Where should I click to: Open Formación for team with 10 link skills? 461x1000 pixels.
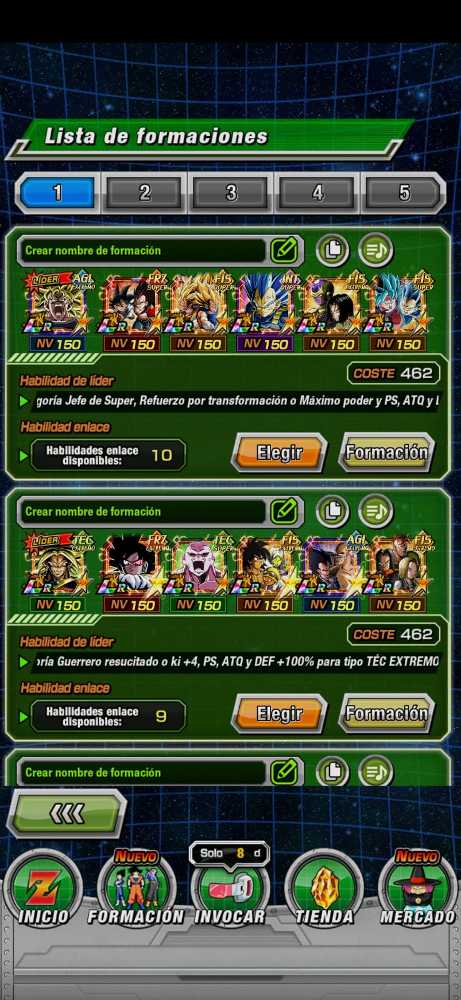(386, 453)
